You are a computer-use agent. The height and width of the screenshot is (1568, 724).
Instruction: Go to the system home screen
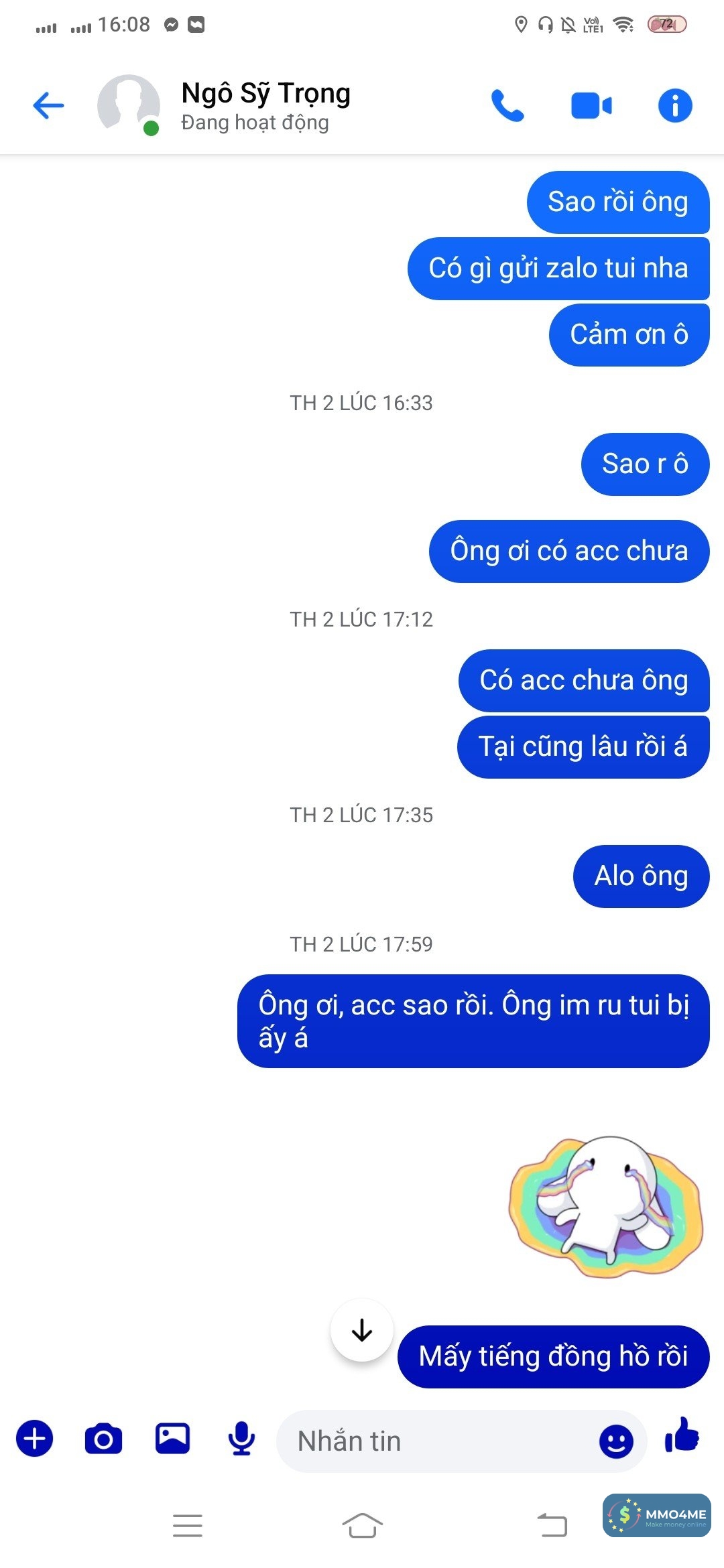point(362,1526)
